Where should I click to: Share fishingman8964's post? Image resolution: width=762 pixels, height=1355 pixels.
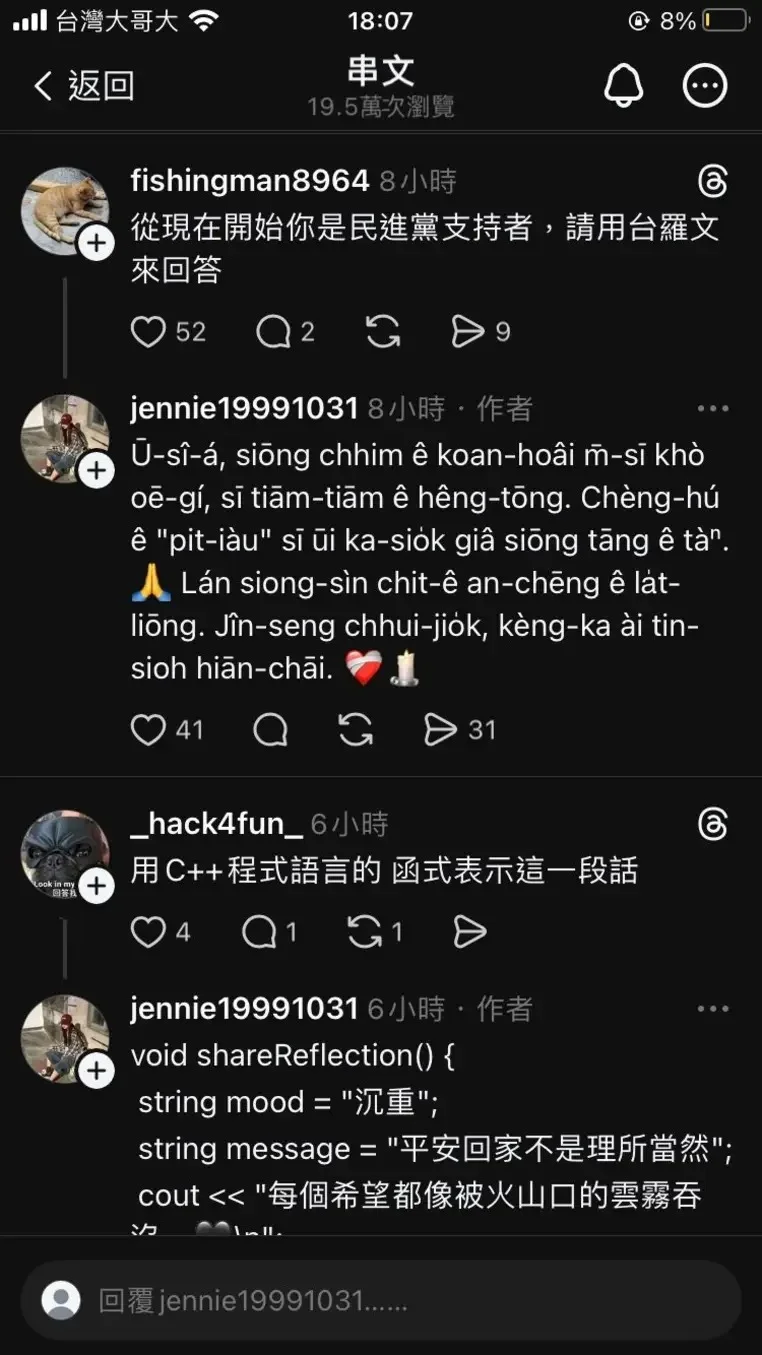coord(468,332)
